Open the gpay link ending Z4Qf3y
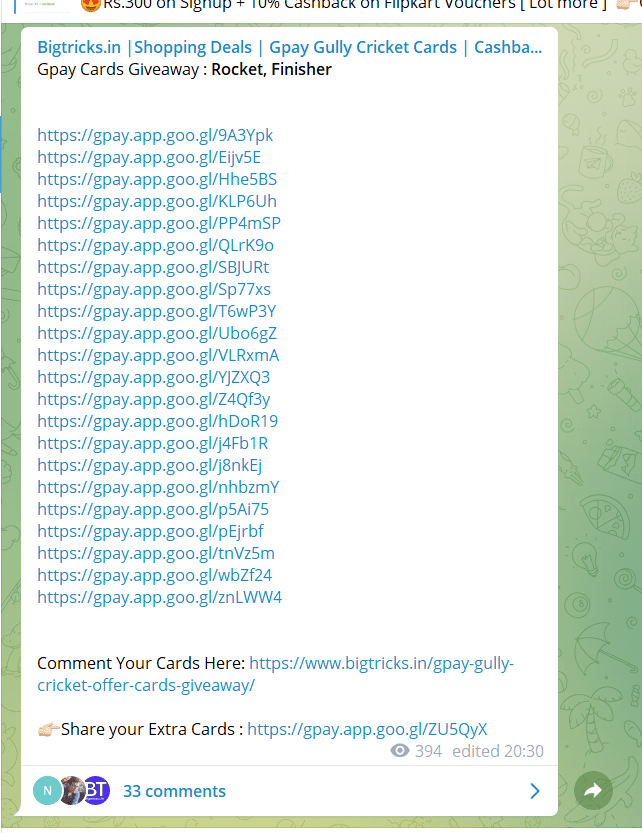The height and width of the screenshot is (833, 642). [x=154, y=399]
